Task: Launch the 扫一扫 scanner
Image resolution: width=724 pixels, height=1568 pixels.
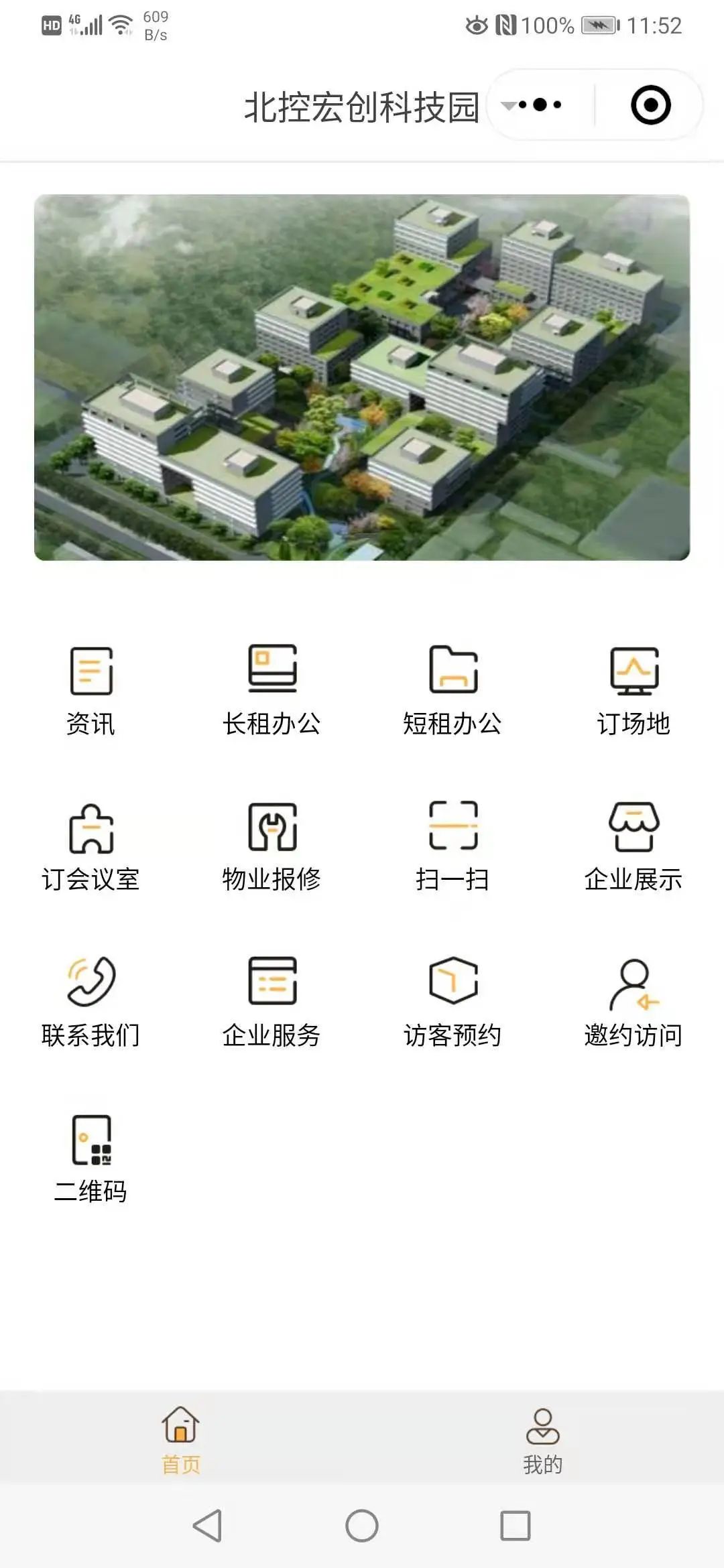Action: (x=453, y=846)
